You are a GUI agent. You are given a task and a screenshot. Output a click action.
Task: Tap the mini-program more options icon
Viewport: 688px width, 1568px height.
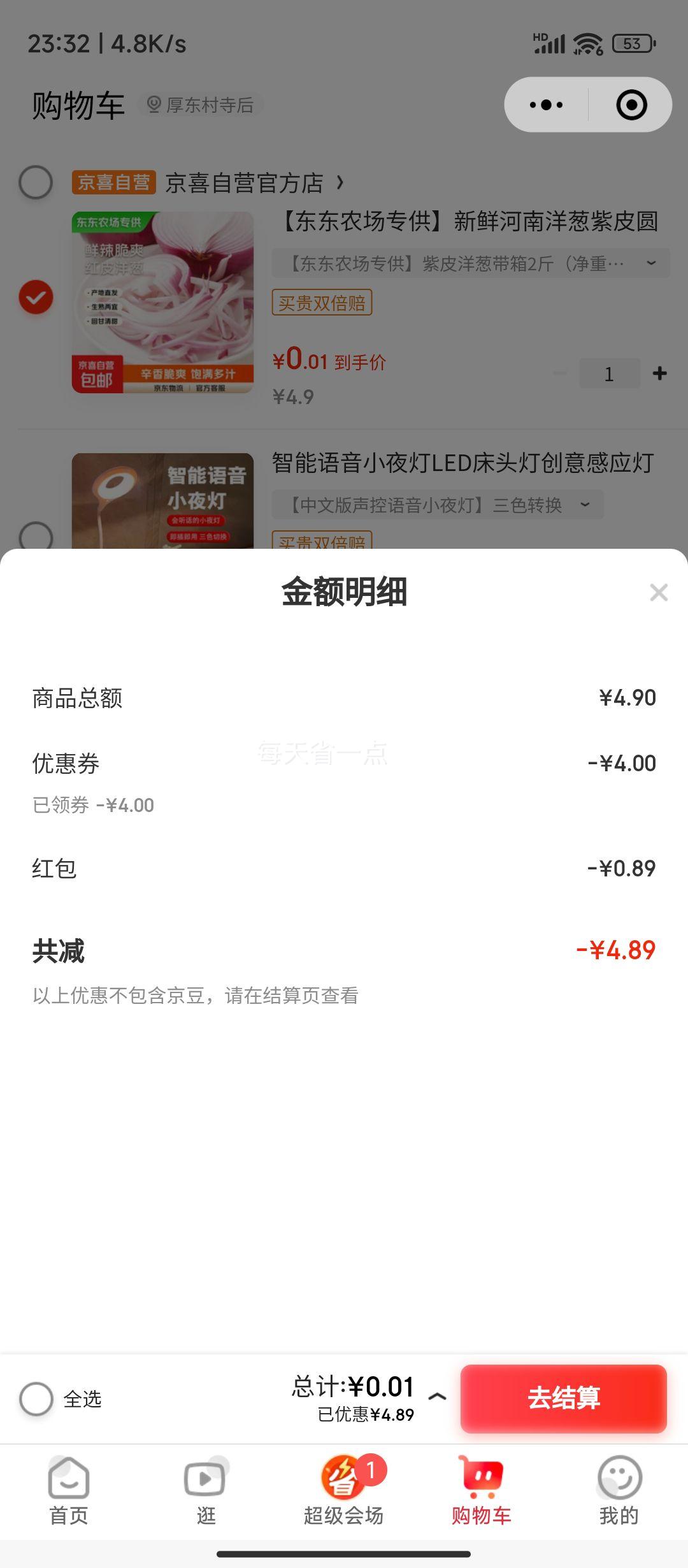pyautogui.click(x=545, y=104)
